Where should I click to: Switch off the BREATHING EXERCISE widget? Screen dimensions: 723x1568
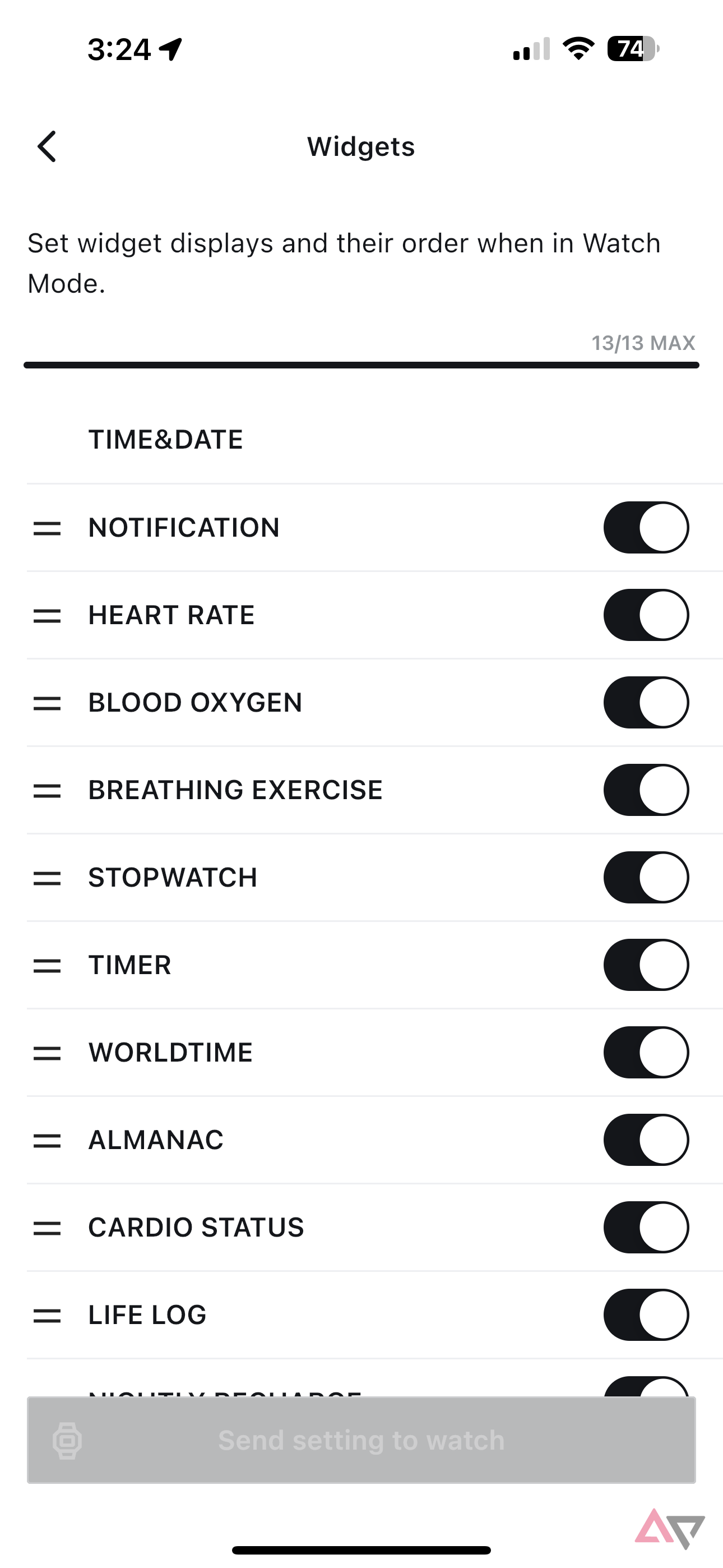click(x=646, y=790)
